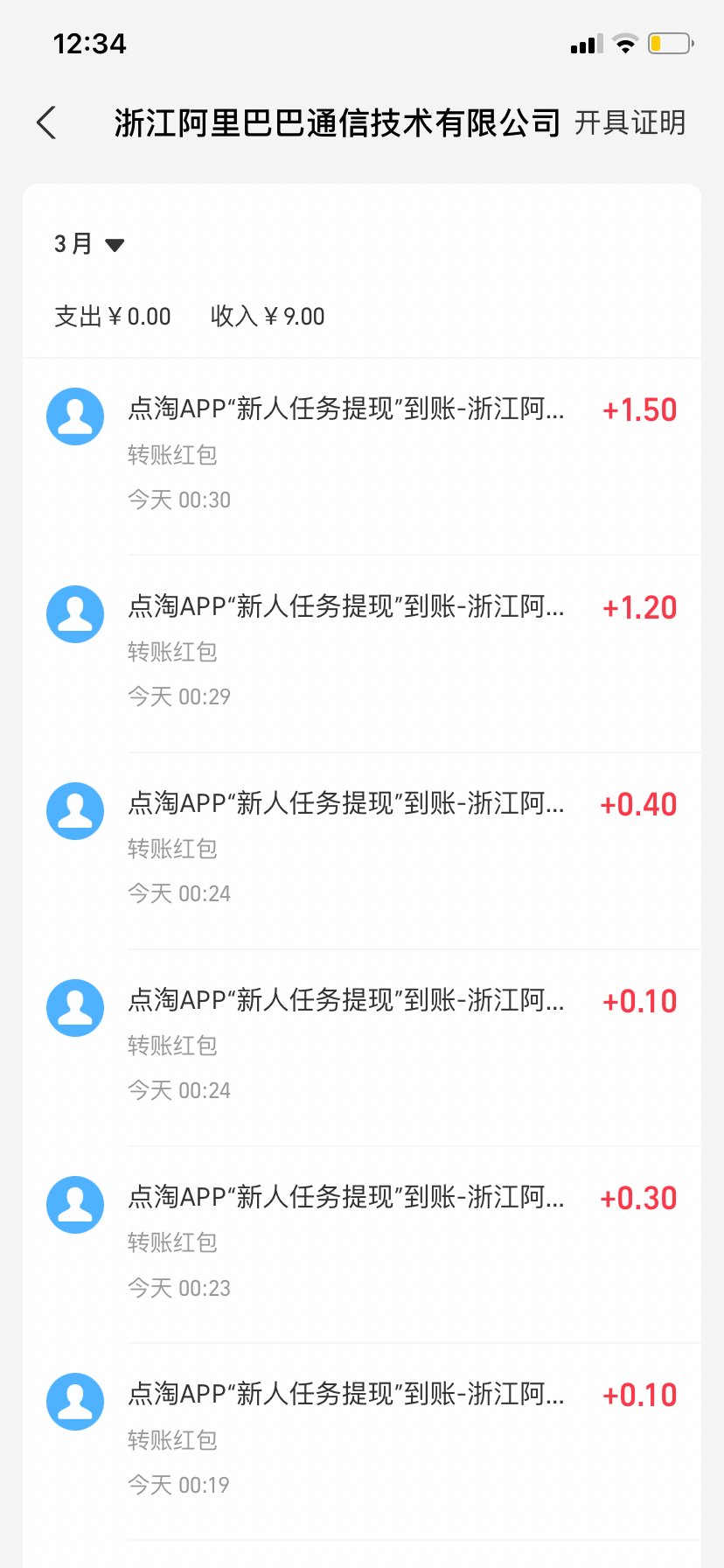View the +1.20 transaction details
Viewport: 724px width, 1568px height.
(x=362, y=651)
